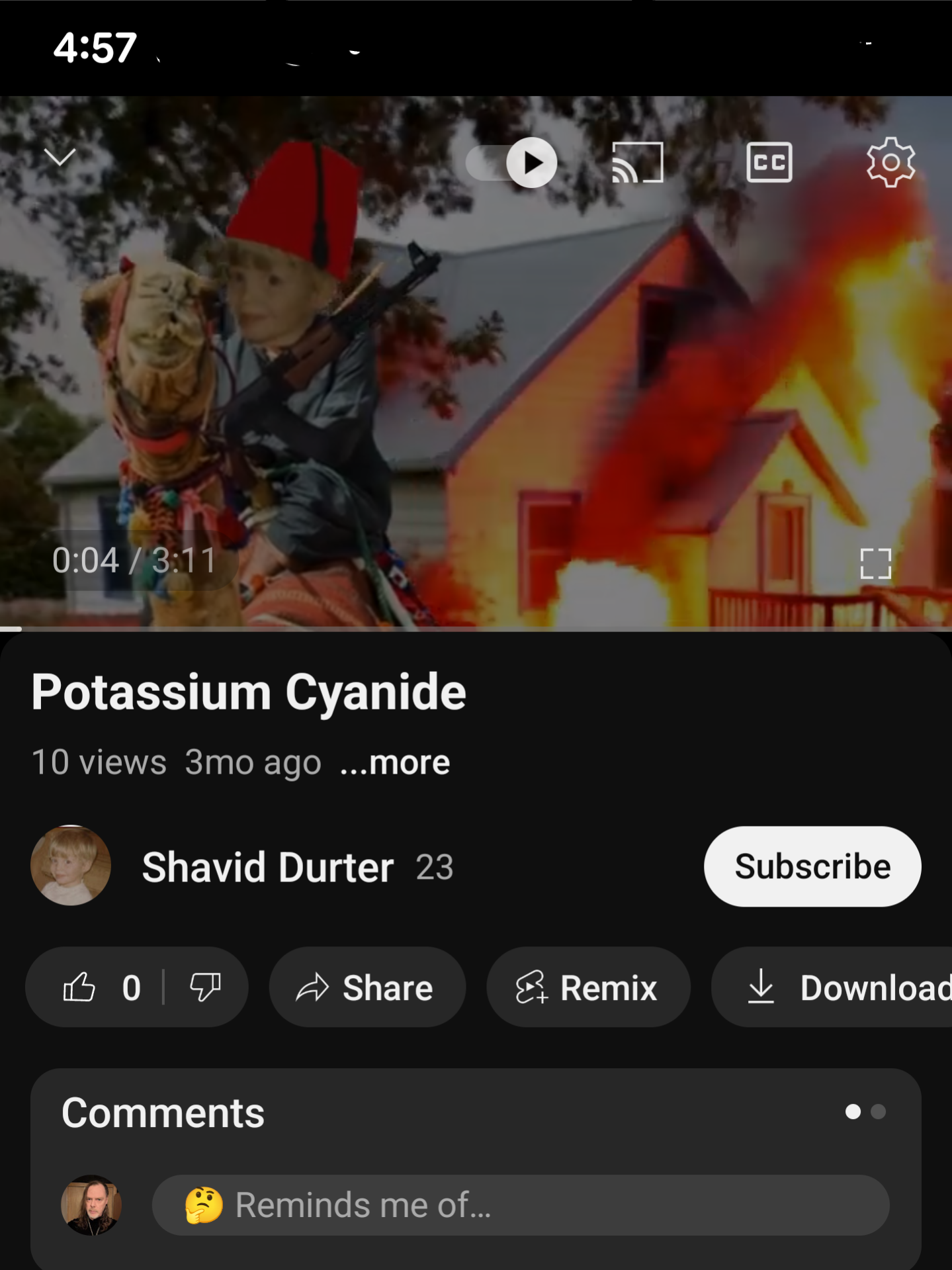
Task: Toggle the autoplay switch
Action: [x=512, y=163]
